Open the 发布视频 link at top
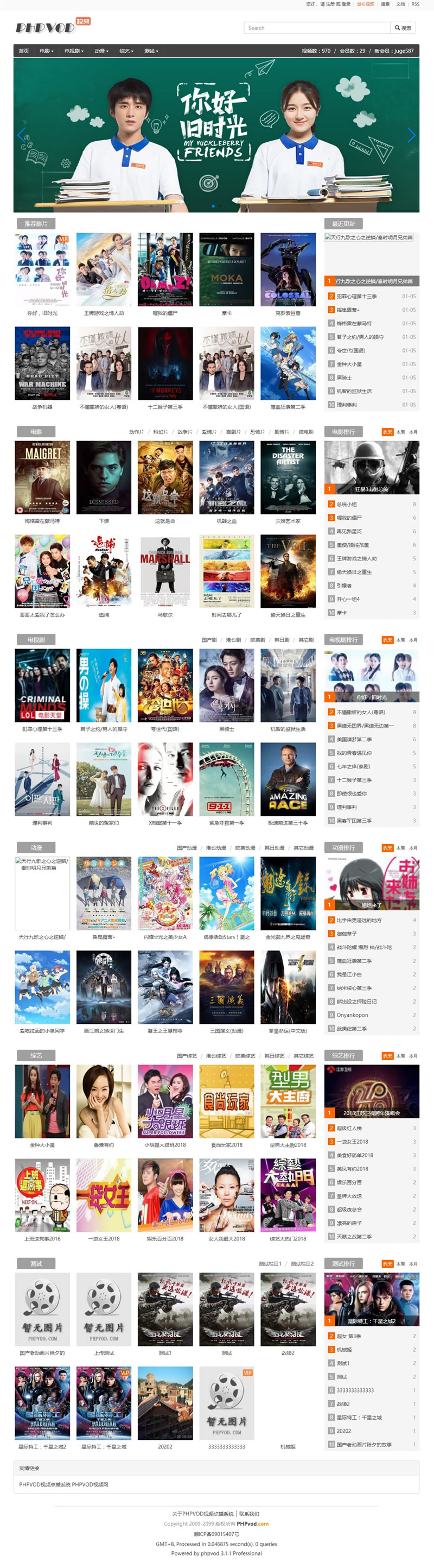This screenshot has height=1568, width=434. pyautogui.click(x=365, y=4)
